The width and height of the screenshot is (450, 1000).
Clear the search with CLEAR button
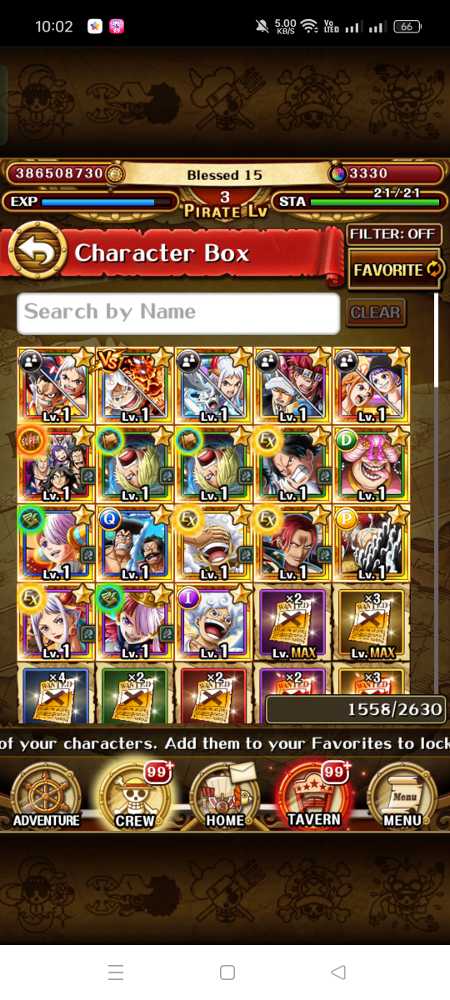tap(375, 312)
